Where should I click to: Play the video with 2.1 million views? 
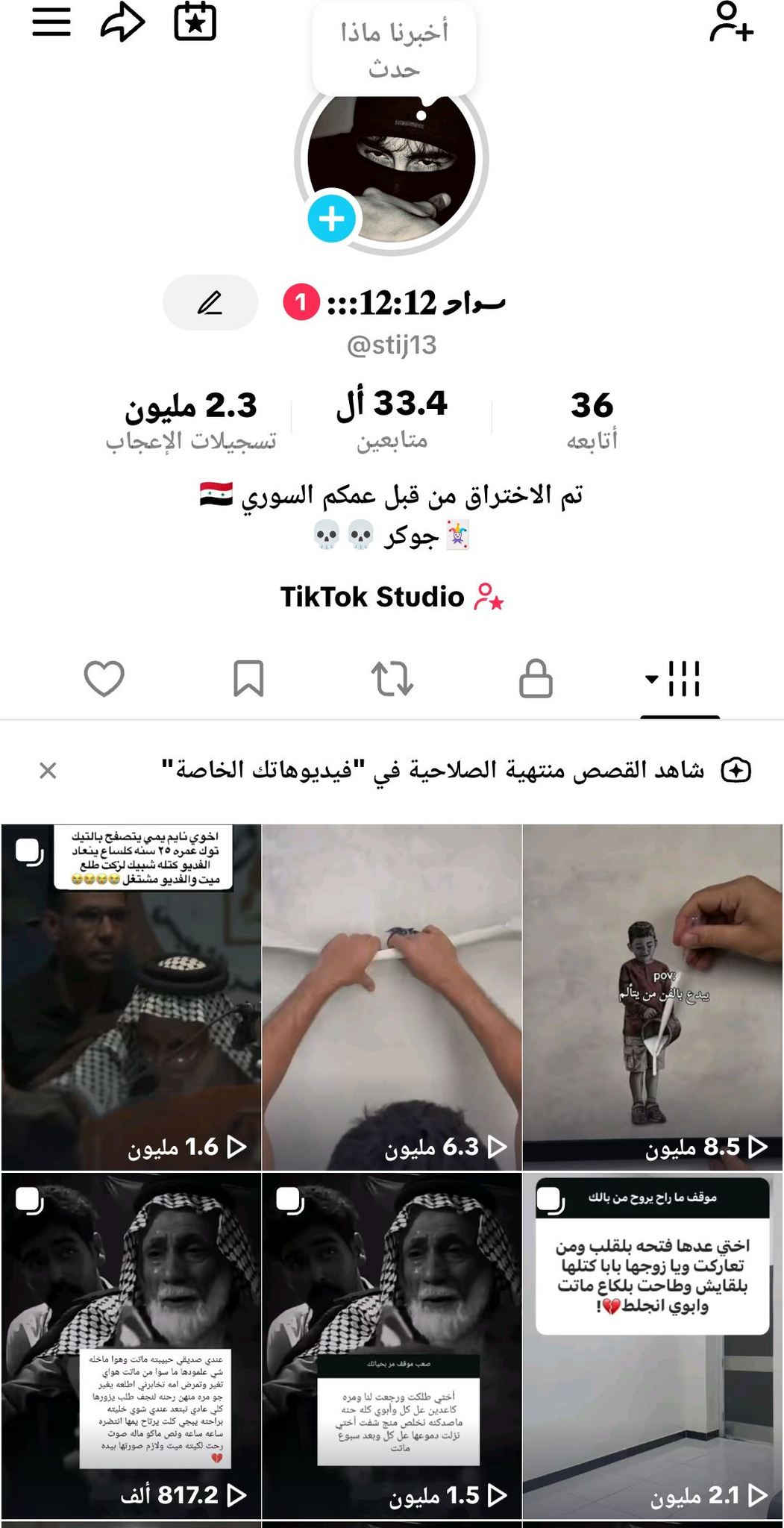coord(653,1345)
